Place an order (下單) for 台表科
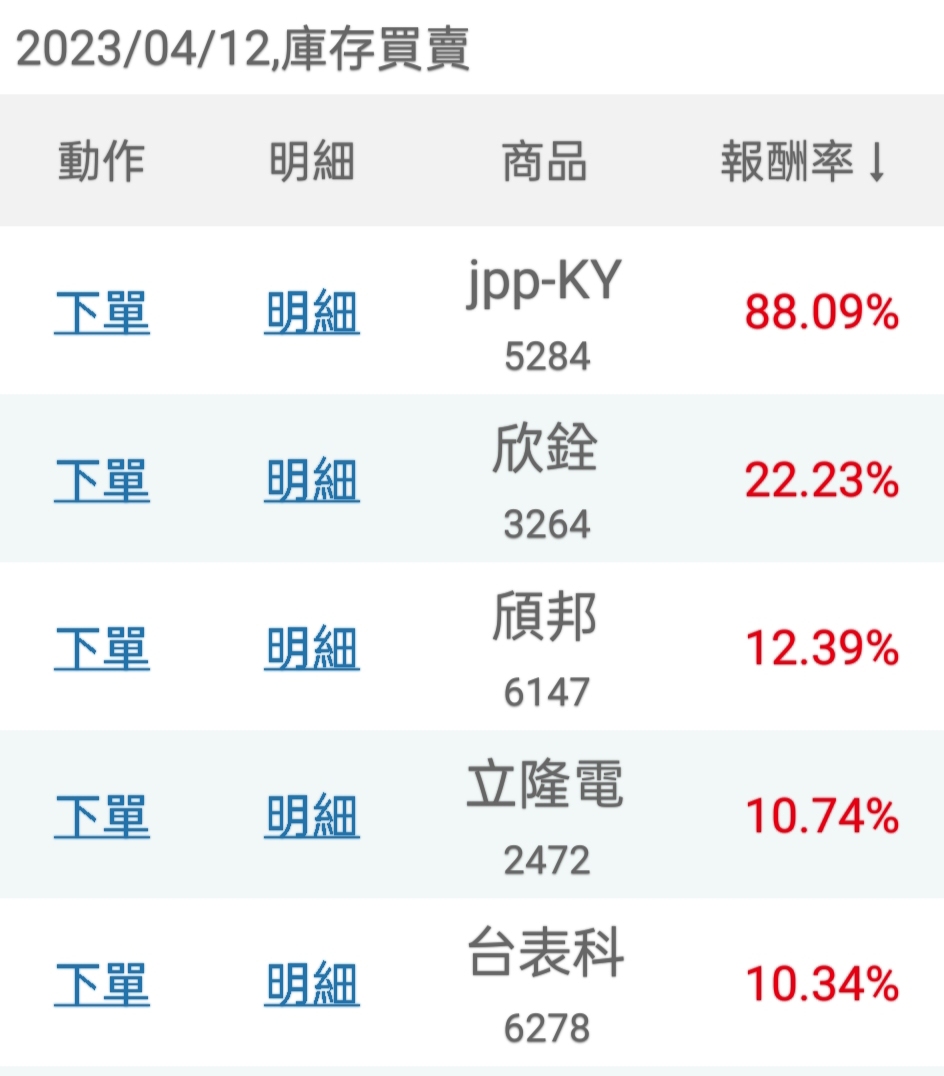 point(101,986)
